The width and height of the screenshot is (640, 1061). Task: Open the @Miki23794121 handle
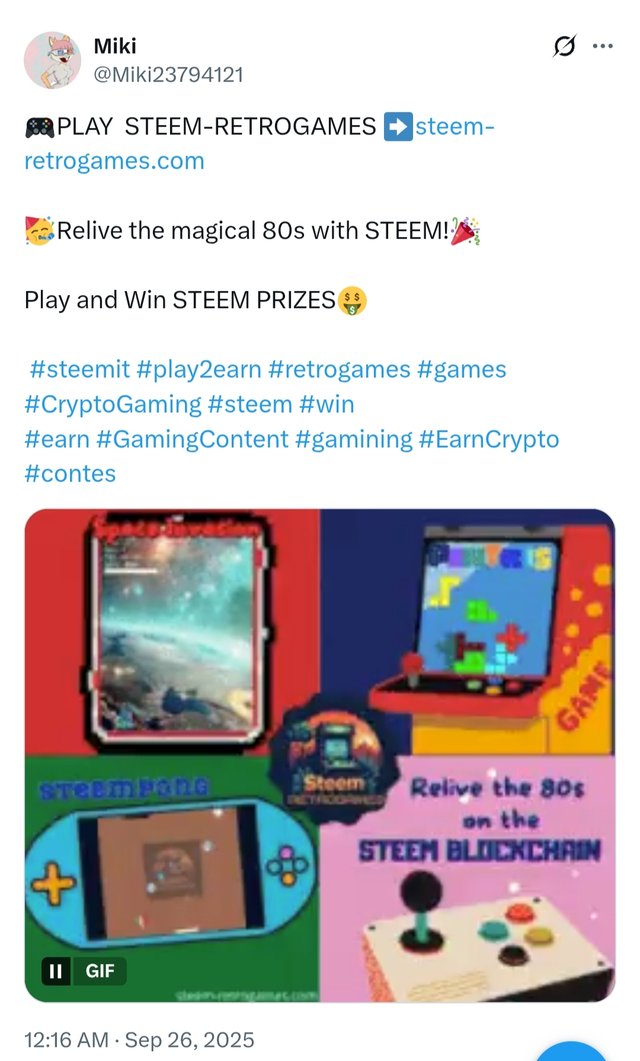pyautogui.click(x=168, y=74)
